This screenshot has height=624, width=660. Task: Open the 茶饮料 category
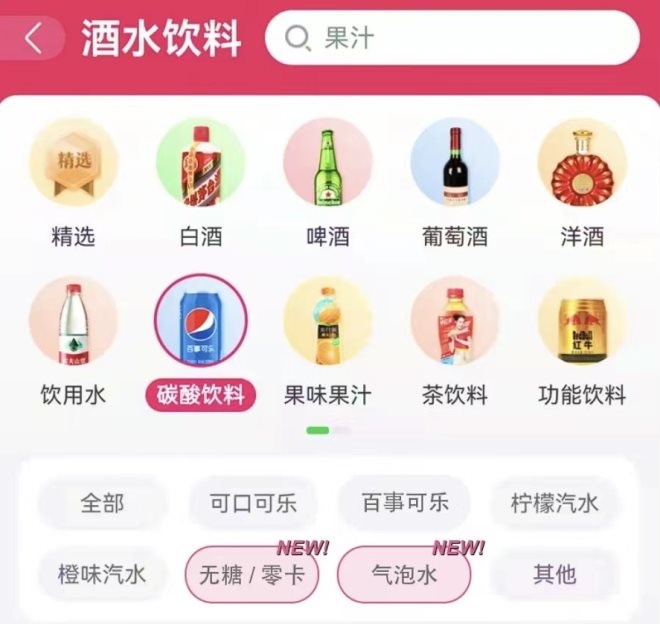[x=455, y=324]
